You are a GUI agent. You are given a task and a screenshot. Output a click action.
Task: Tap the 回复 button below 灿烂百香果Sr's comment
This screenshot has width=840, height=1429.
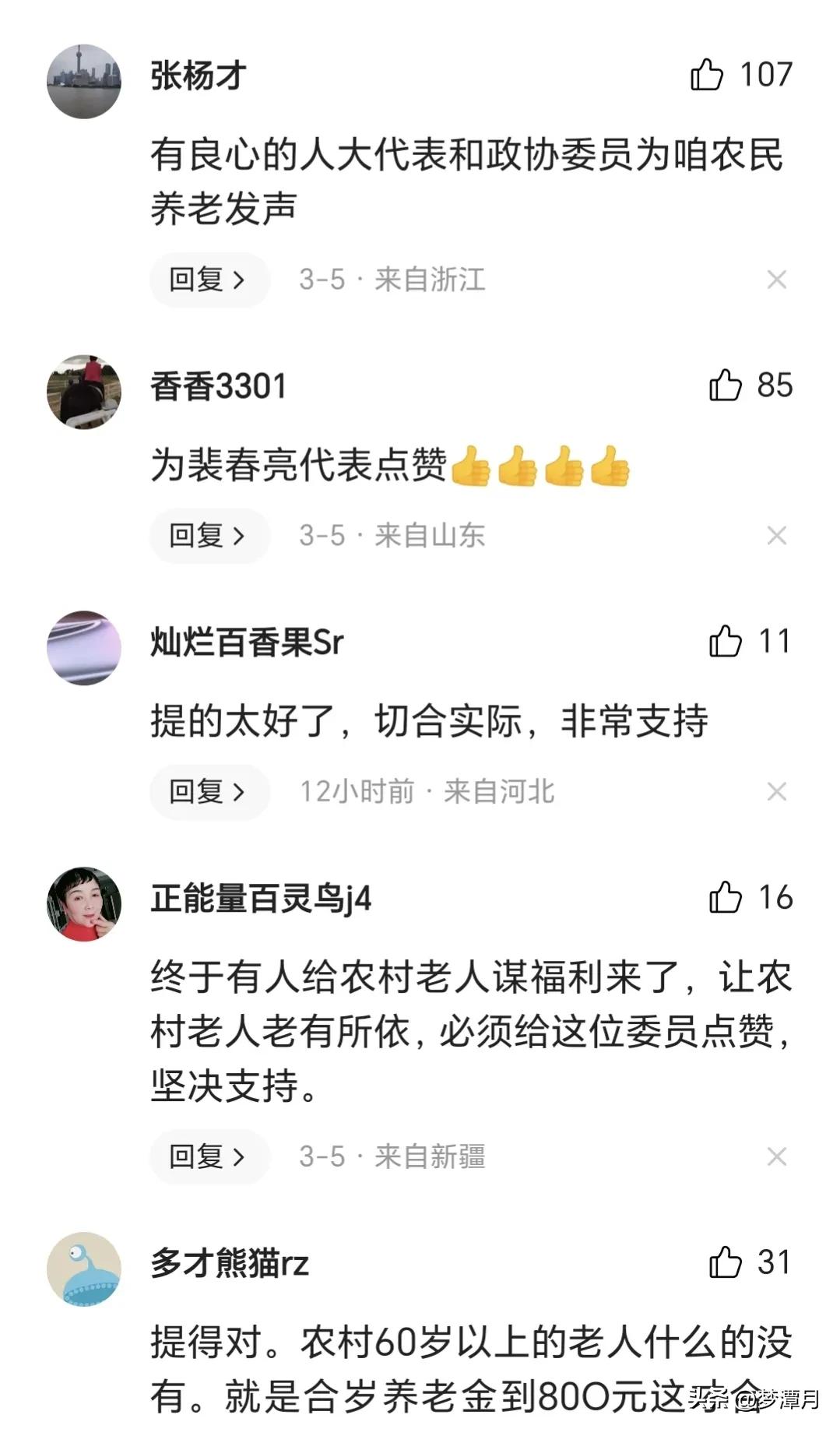pyautogui.click(x=208, y=790)
